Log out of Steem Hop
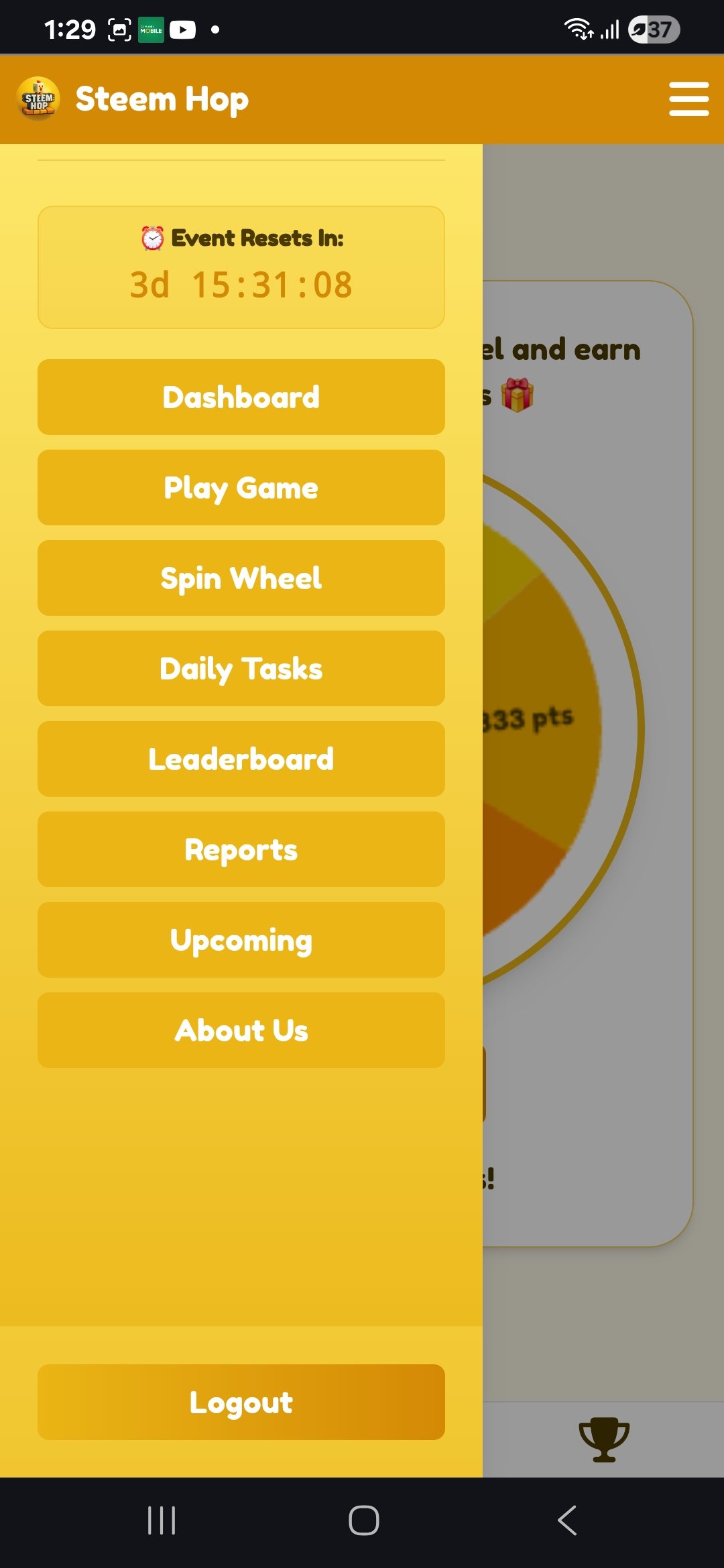This screenshot has height=1568, width=724. point(241,1402)
